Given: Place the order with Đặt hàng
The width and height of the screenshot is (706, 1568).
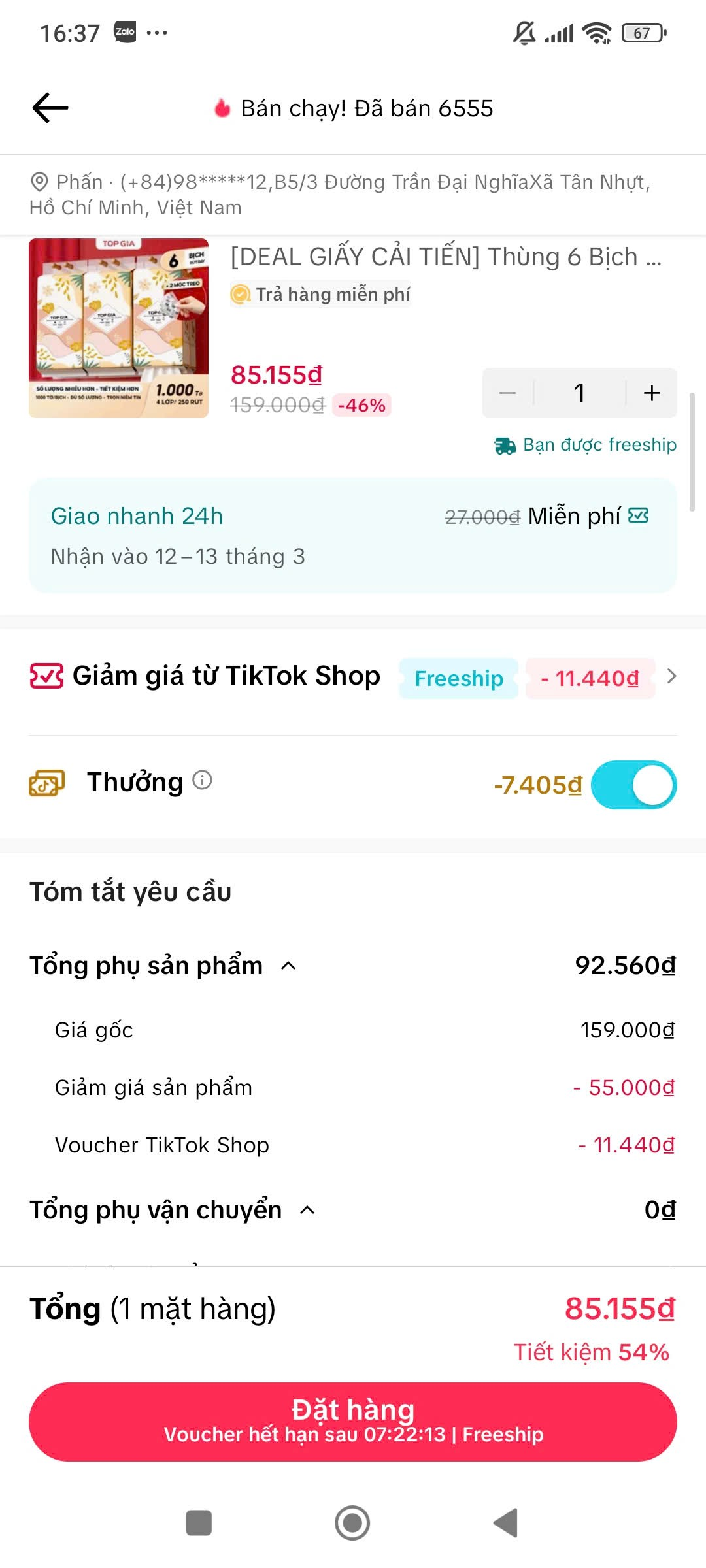Looking at the screenshot, I should [353, 1422].
